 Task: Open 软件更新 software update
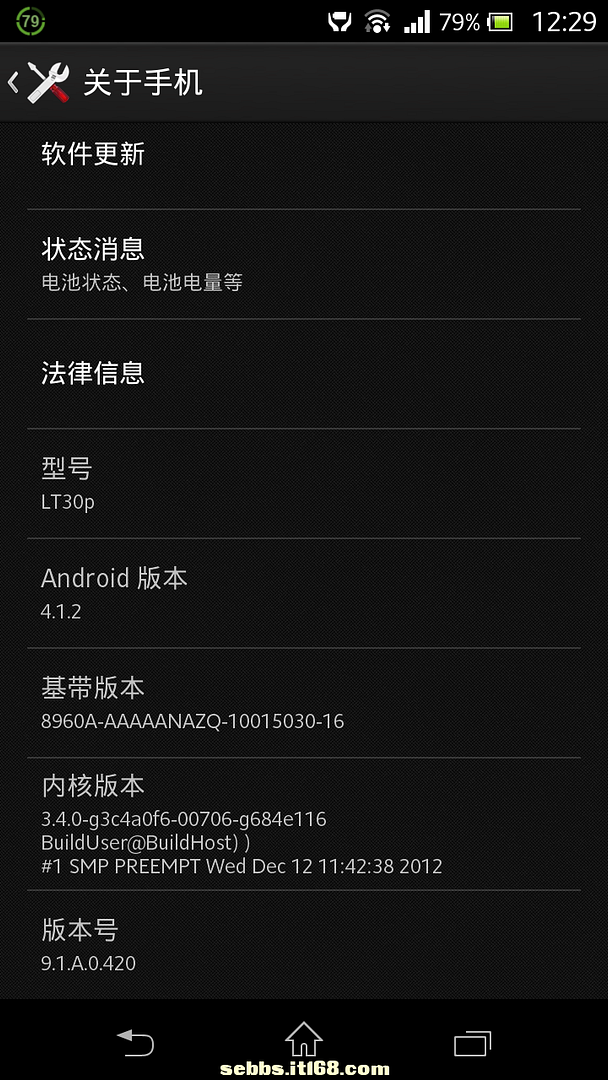click(x=304, y=165)
